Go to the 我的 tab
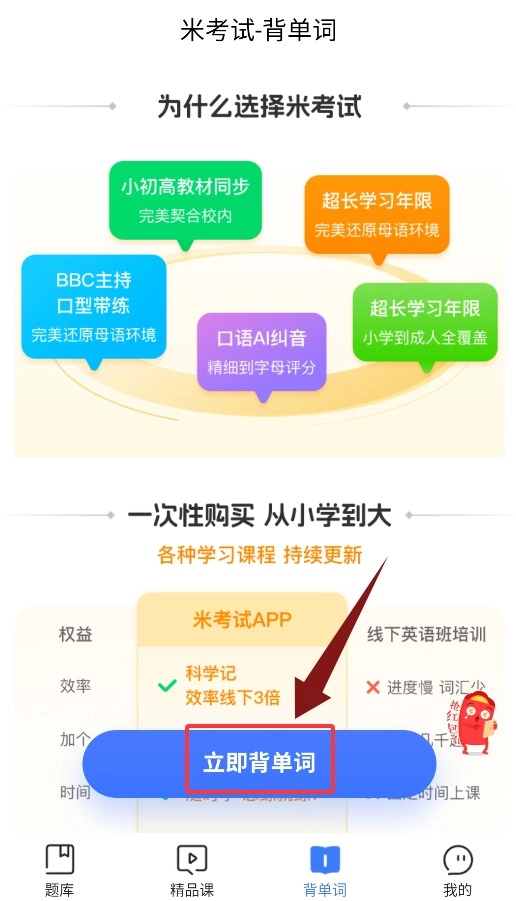The width and height of the screenshot is (516, 901). coord(457,870)
